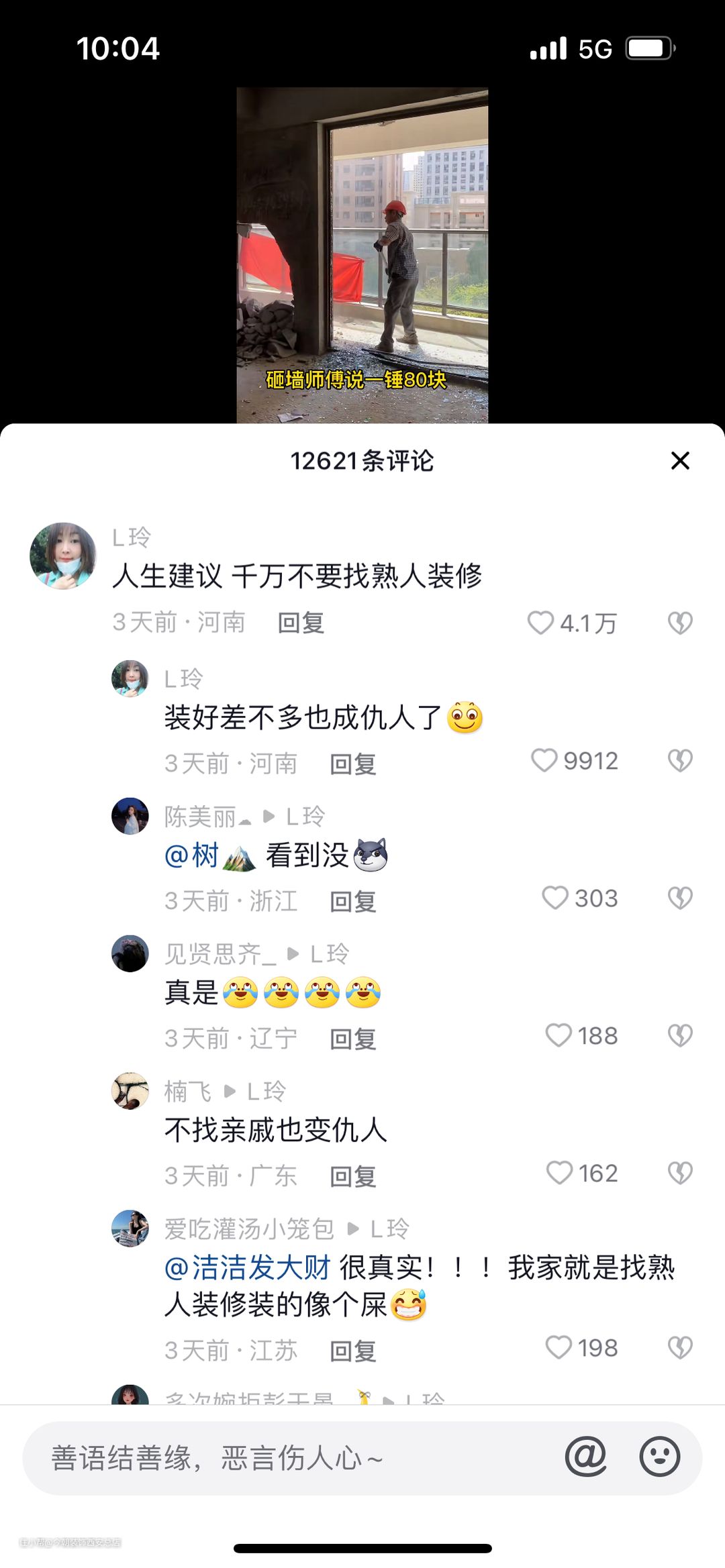This screenshot has width=725, height=1568.
Task: Reply to 爱吃灌汤小笼包's comment
Action: coord(353,1351)
